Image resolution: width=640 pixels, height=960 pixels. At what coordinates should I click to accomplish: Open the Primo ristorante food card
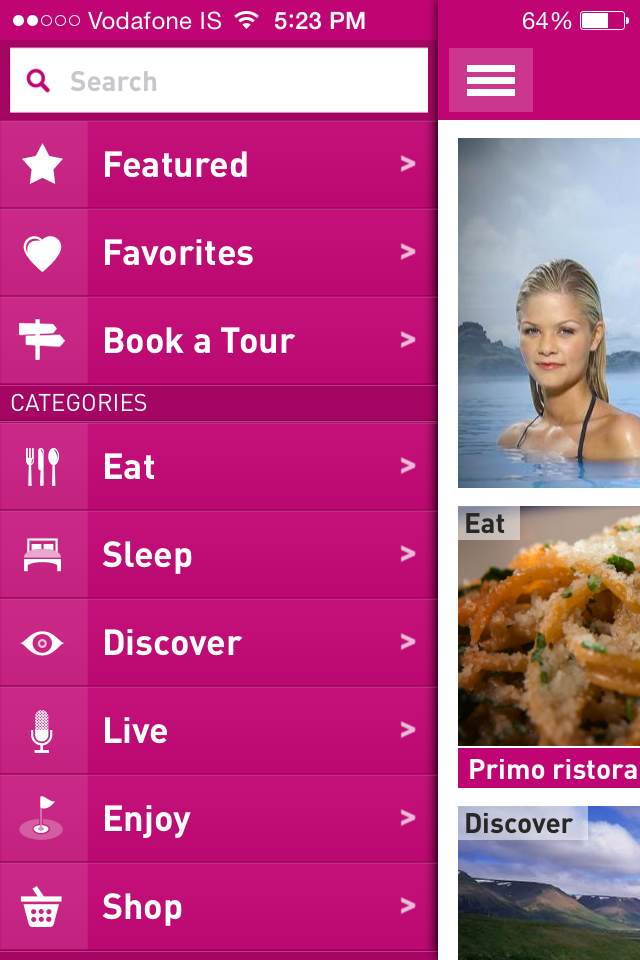(x=549, y=640)
